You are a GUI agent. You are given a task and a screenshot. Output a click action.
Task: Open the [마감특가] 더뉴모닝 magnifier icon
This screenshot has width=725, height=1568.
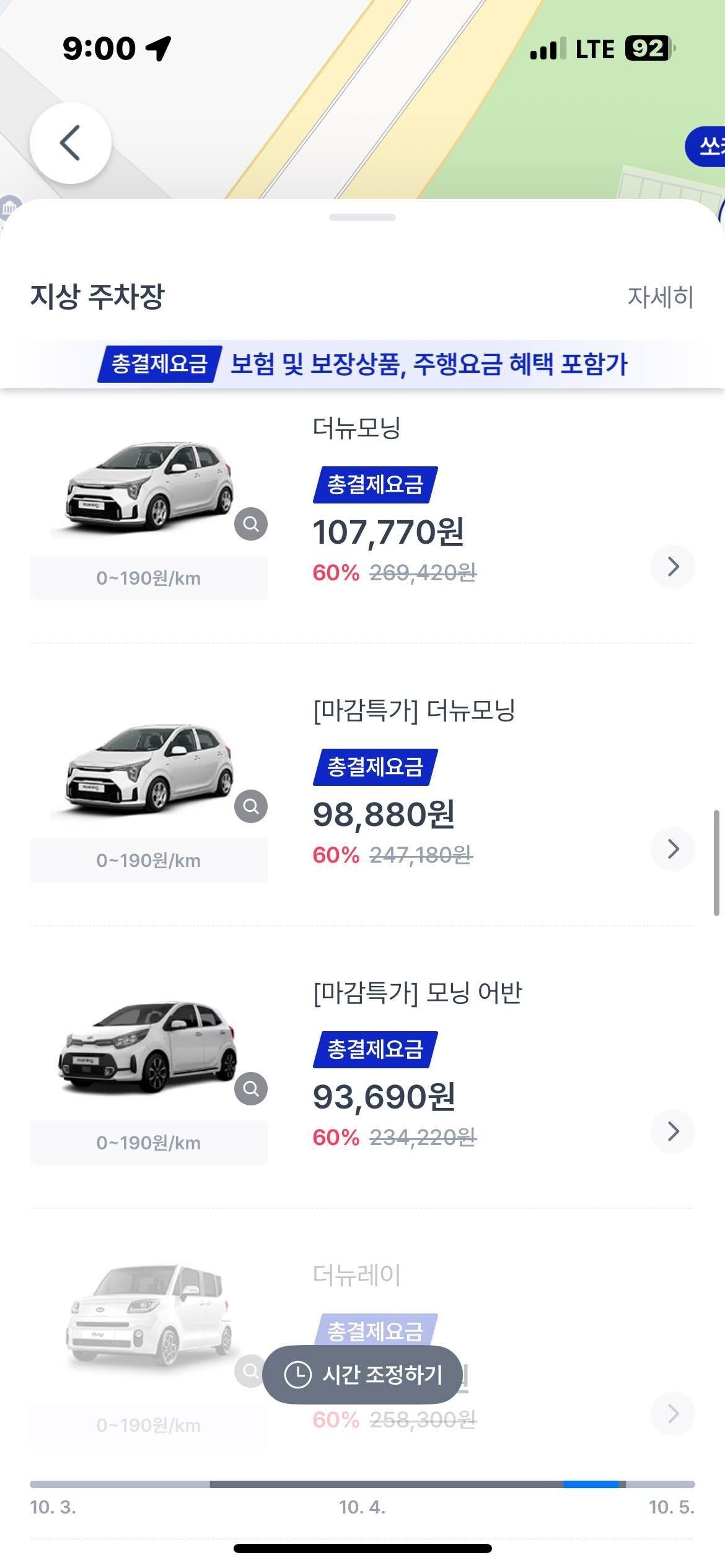[250, 807]
